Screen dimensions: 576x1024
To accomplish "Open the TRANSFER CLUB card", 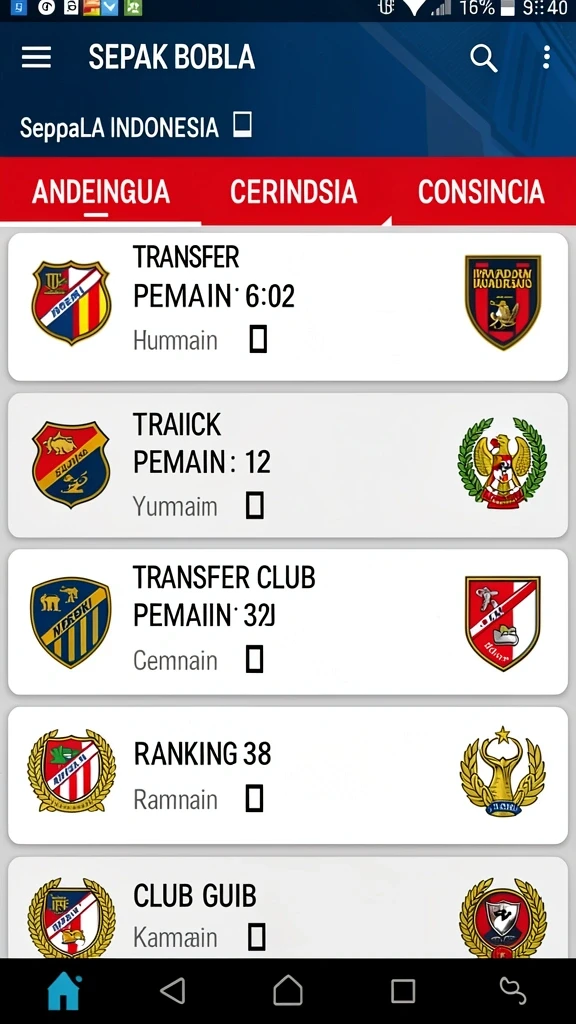I will (288, 622).
